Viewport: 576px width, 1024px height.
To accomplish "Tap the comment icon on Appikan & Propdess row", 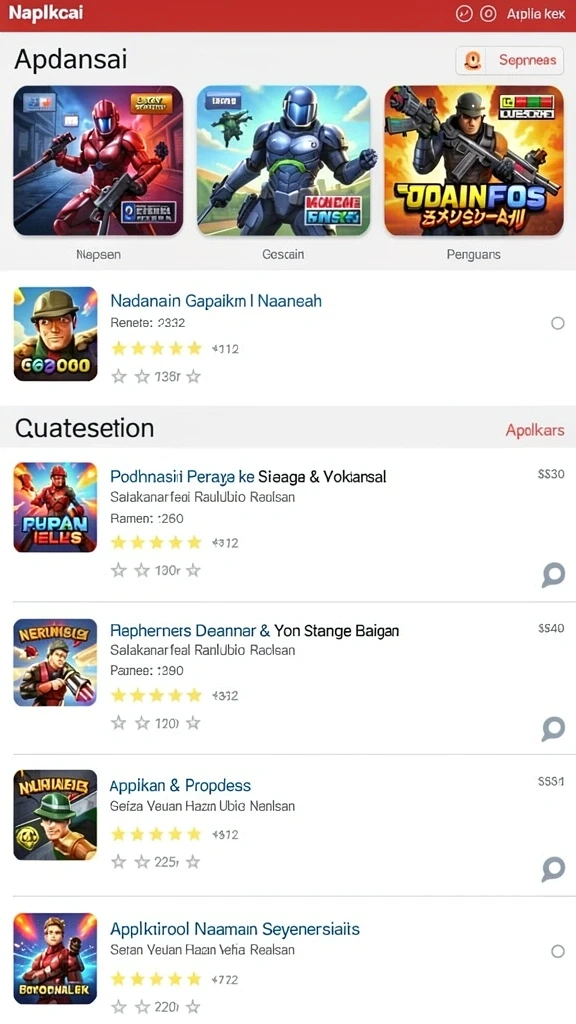I will click(x=553, y=869).
